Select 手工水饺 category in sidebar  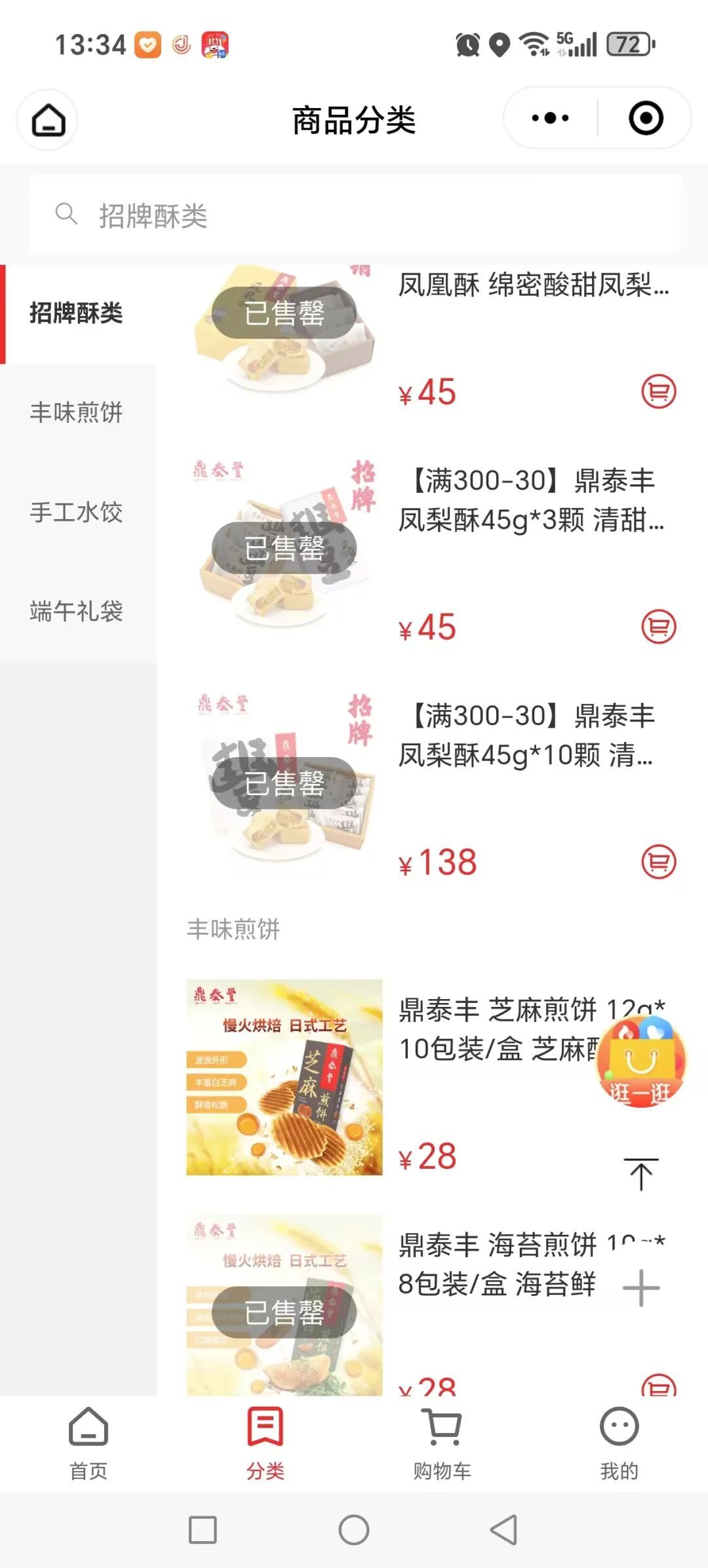point(77,513)
